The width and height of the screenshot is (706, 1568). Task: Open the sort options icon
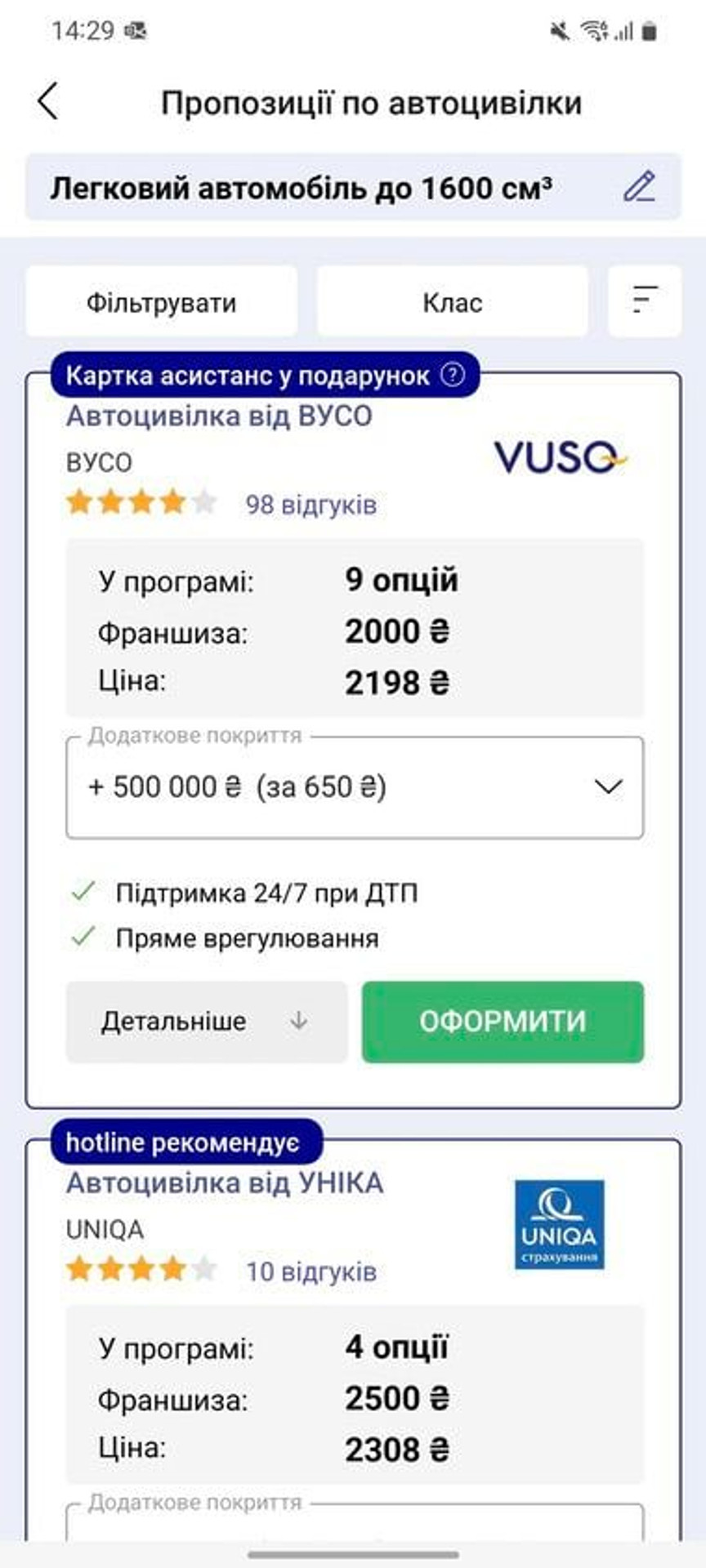pos(644,301)
